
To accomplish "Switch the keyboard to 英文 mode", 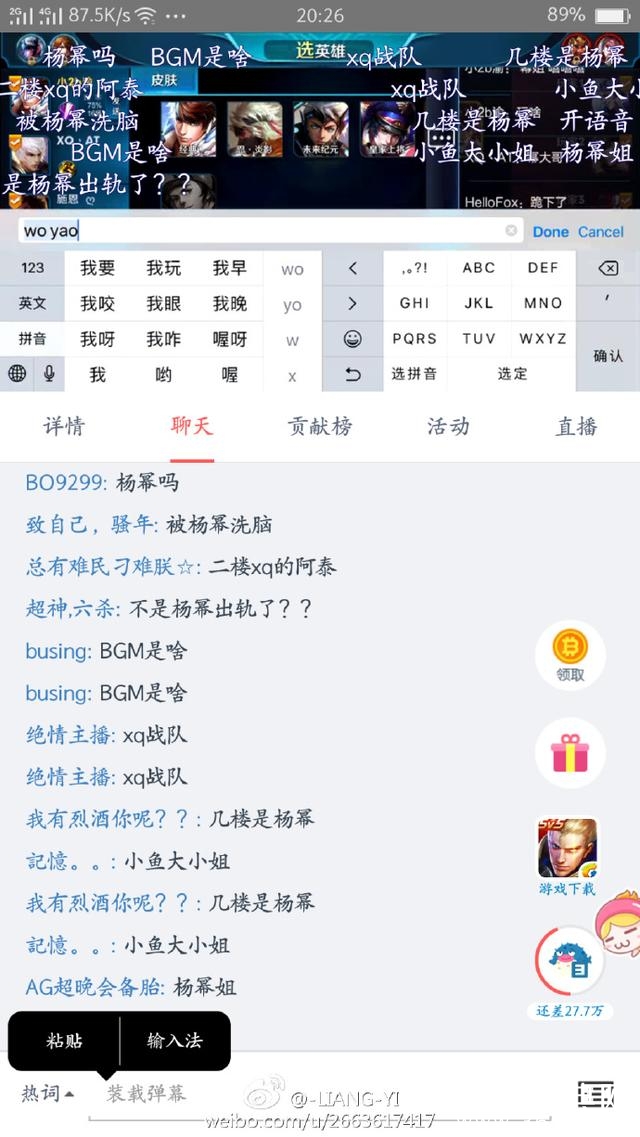I will click(x=32, y=303).
